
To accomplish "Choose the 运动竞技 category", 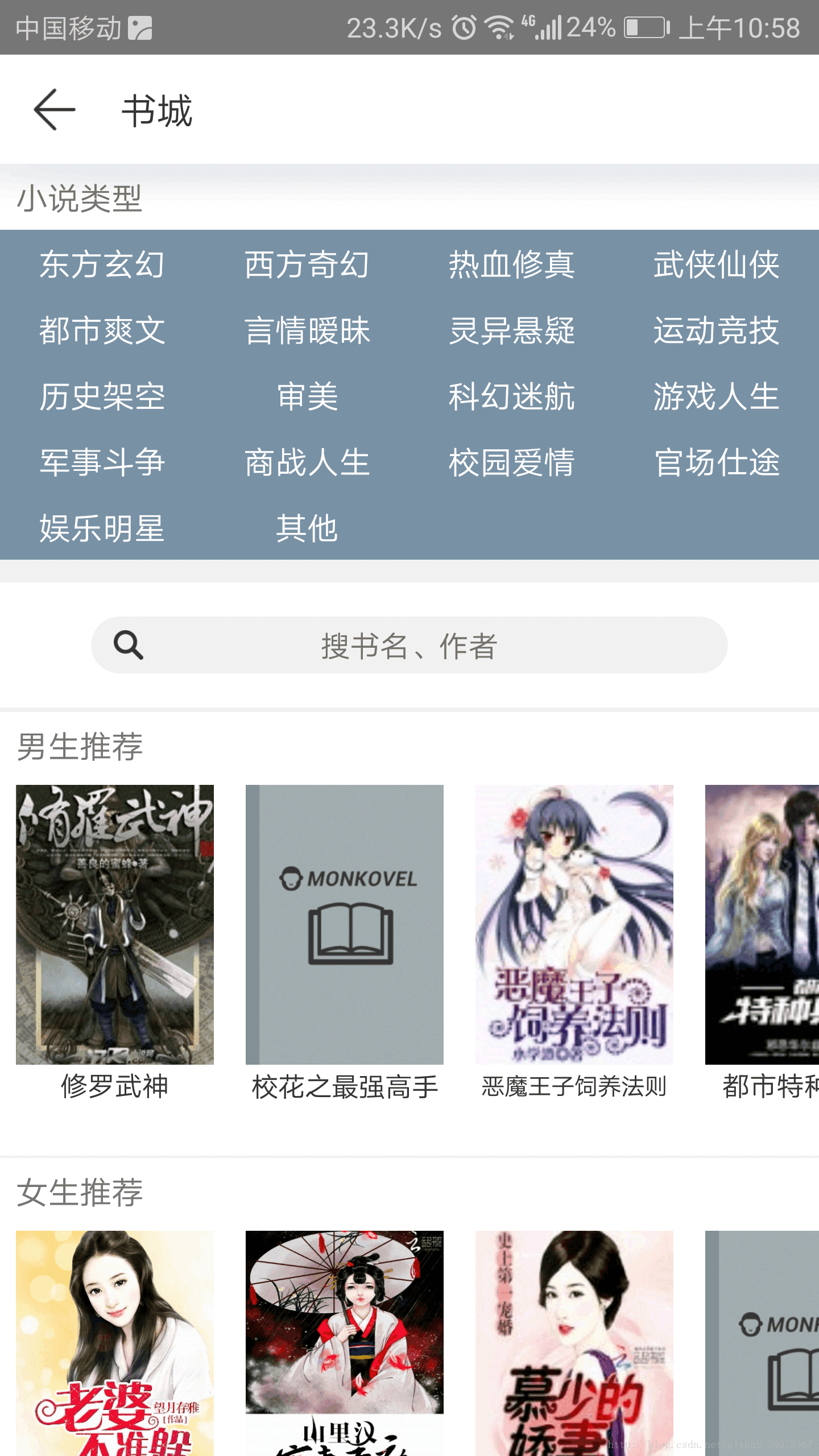I will pyautogui.click(x=717, y=330).
